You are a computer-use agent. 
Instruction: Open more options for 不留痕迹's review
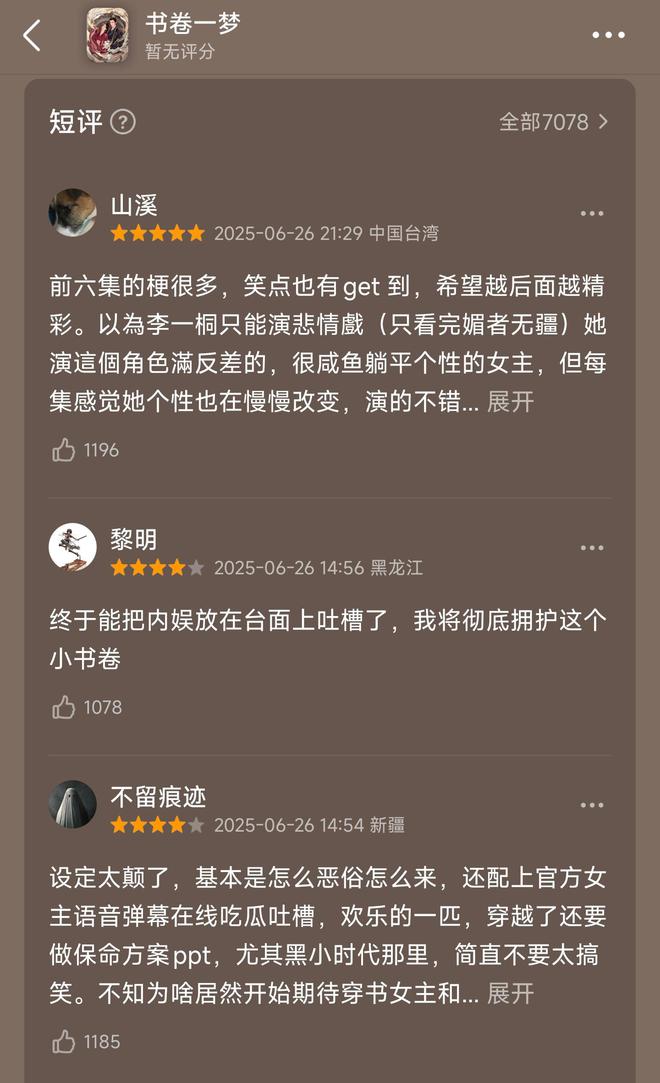point(592,806)
